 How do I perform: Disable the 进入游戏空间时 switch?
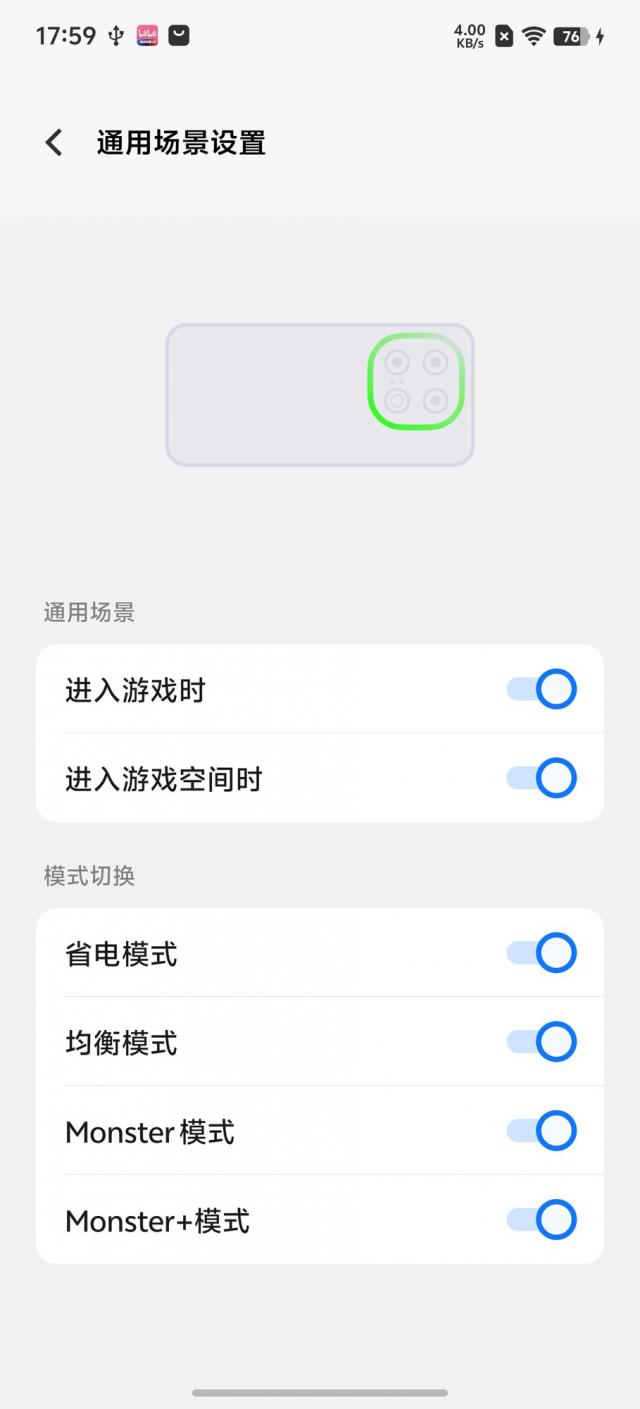[542, 778]
